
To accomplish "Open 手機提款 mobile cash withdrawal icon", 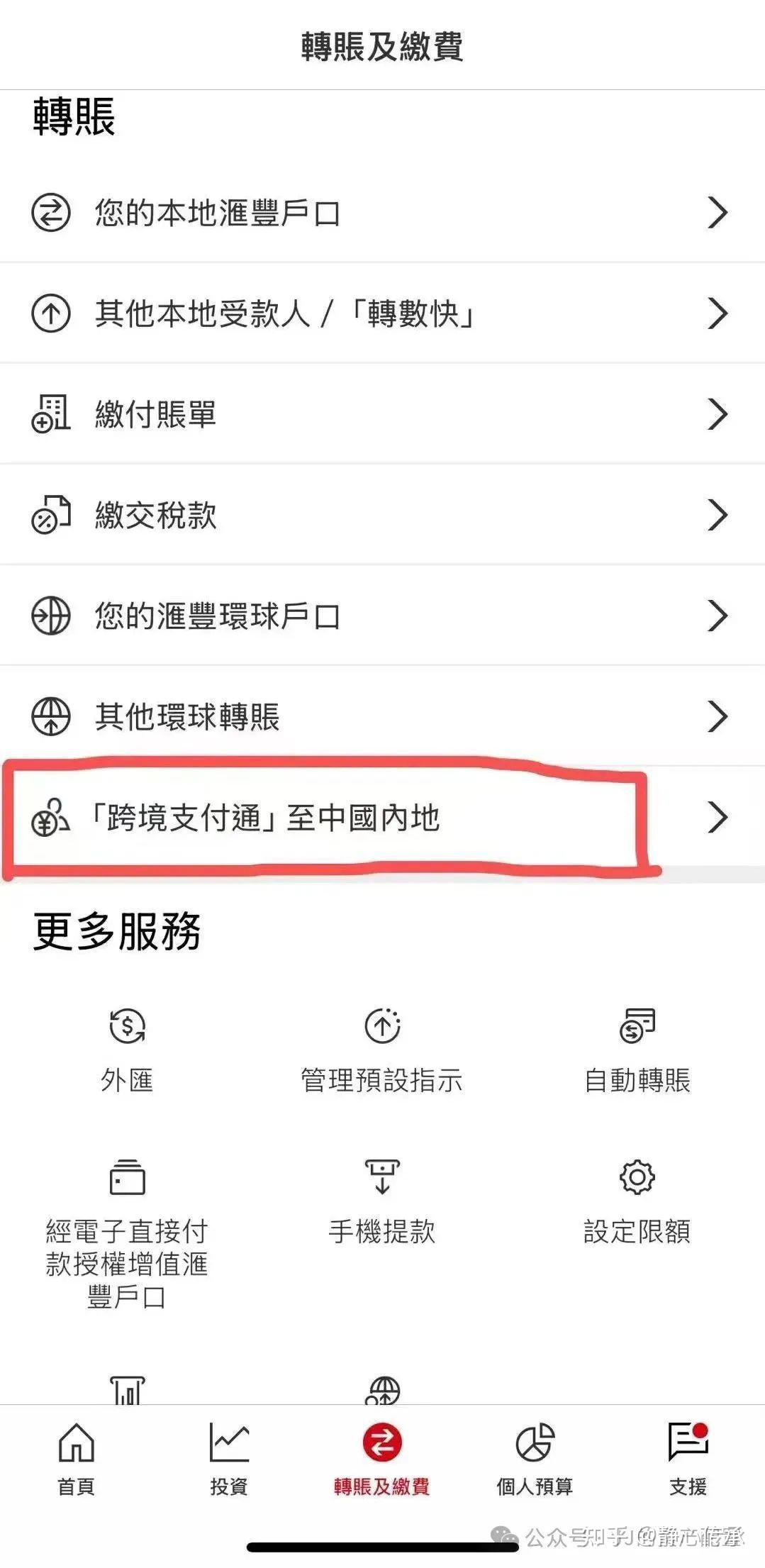I will pos(382,1177).
